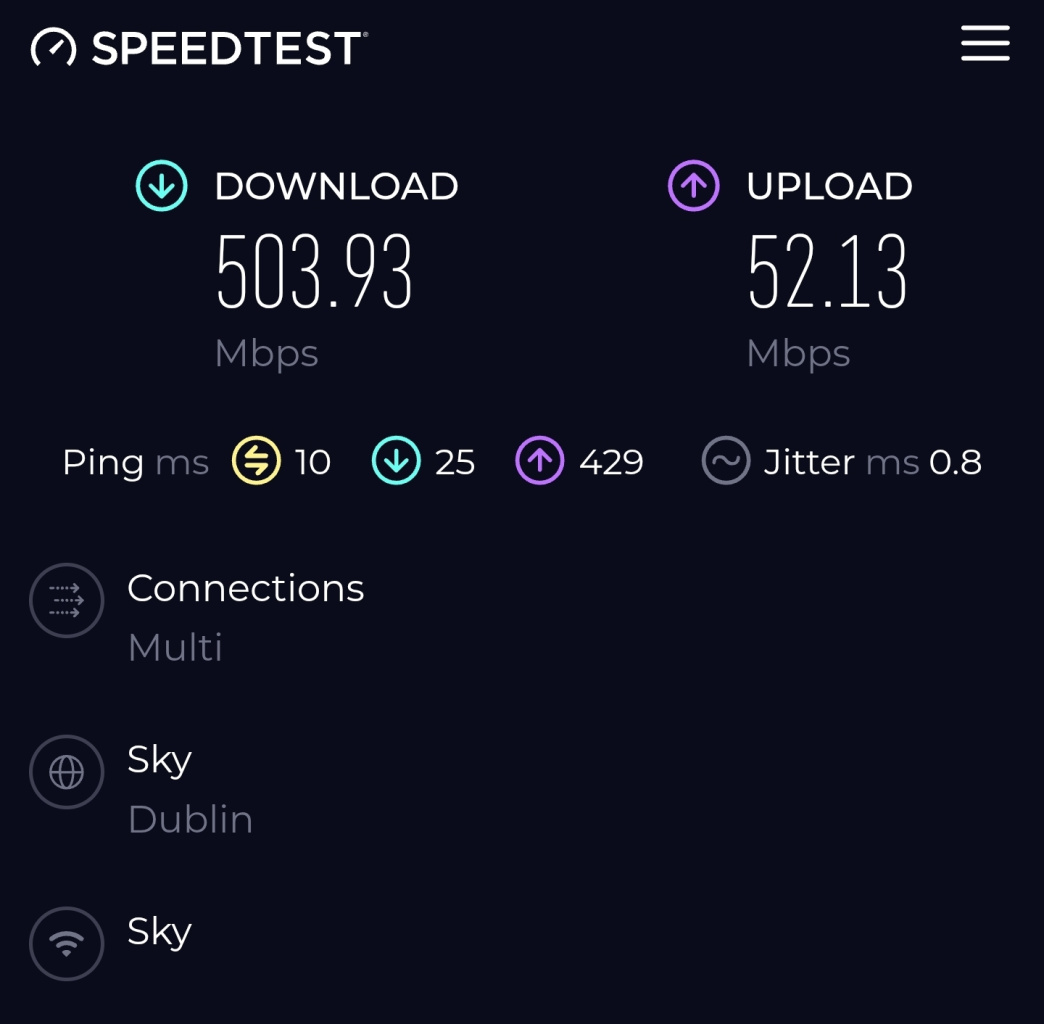The height and width of the screenshot is (1024, 1044).
Task: Open the hamburger menu
Action: tap(985, 44)
